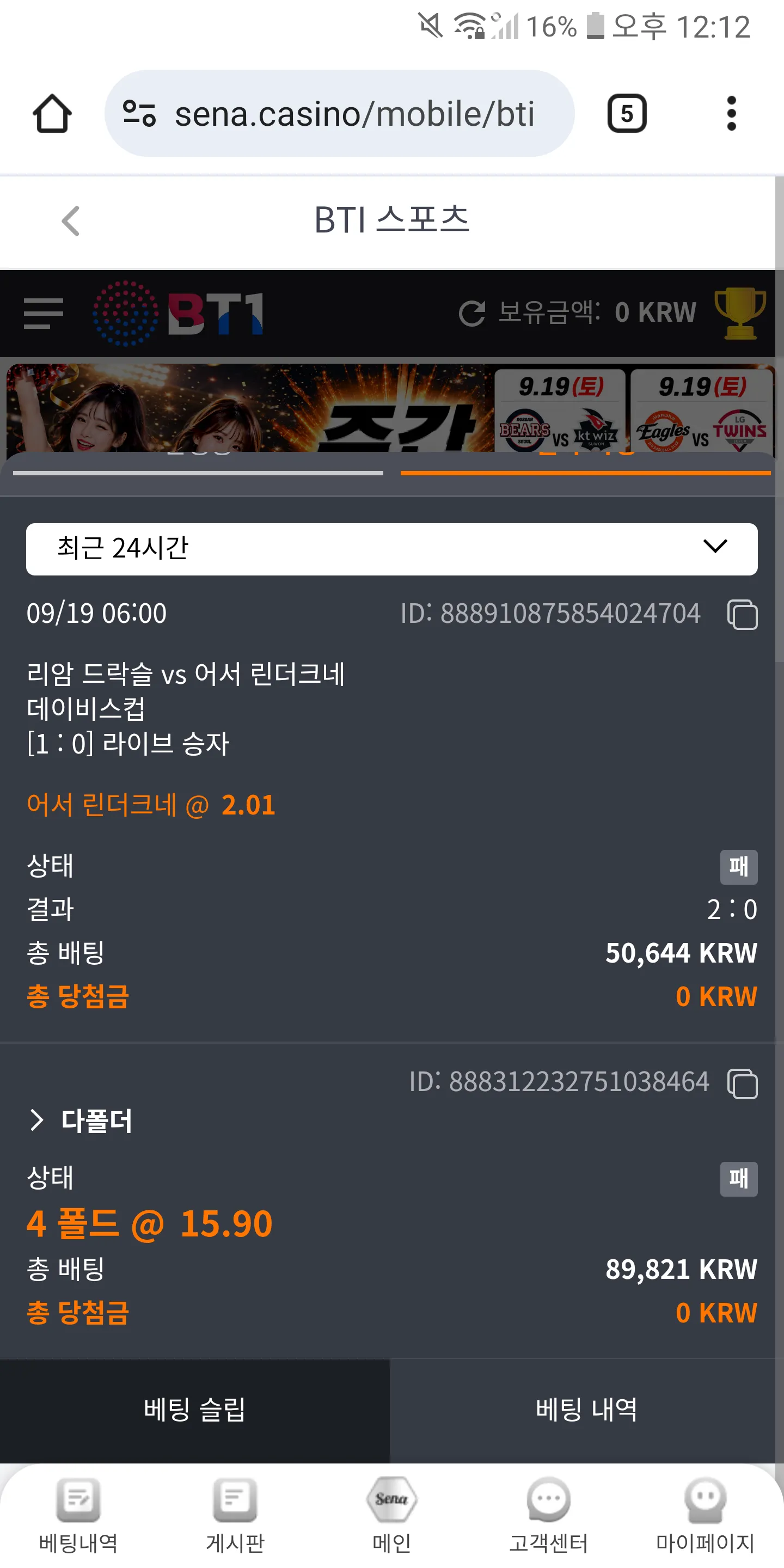Open the browser tab switcher showing 5

click(626, 113)
